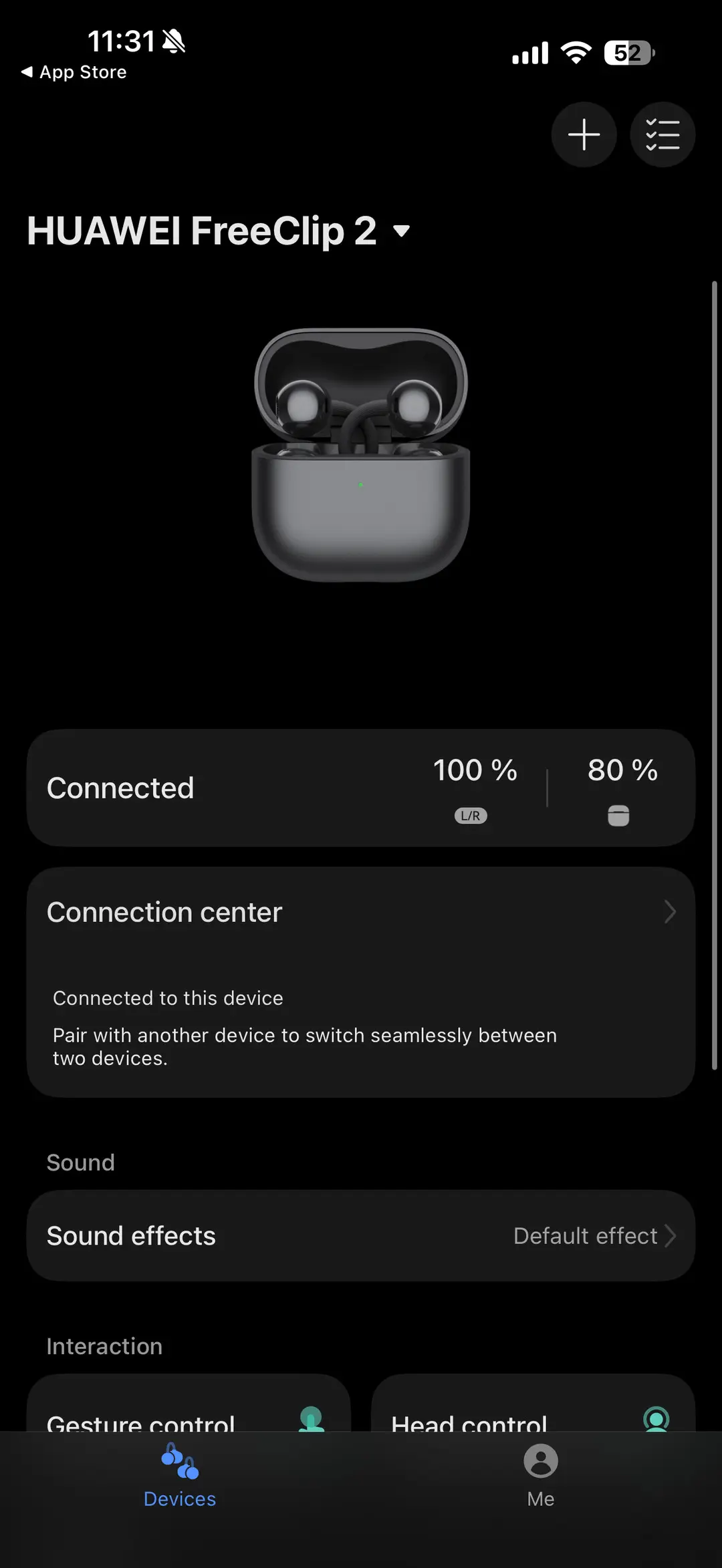Viewport: 722px width, 1568px height.
Task: Return to the App Store
Action: 74,72
